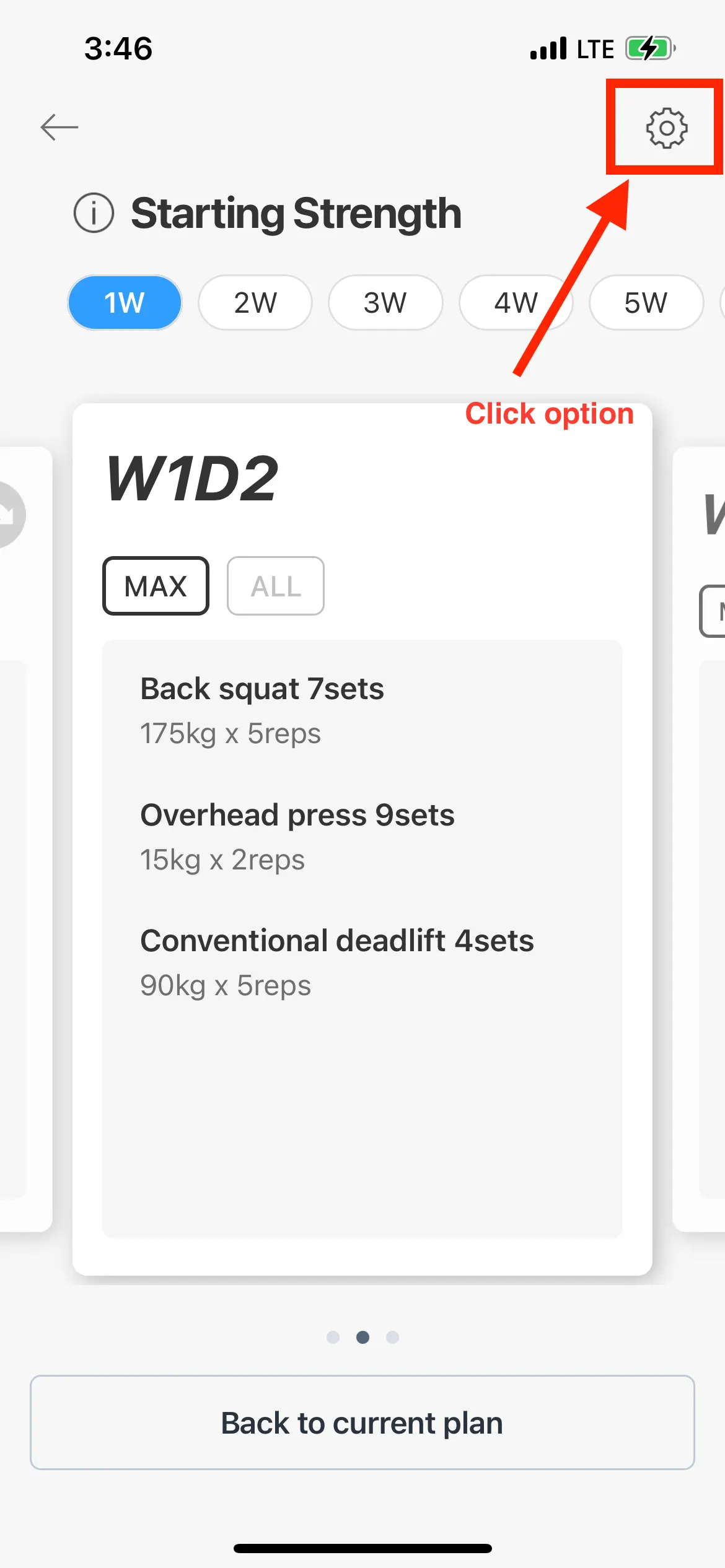Open the info icon beside Starting Strength

click(x=94, y=212)
